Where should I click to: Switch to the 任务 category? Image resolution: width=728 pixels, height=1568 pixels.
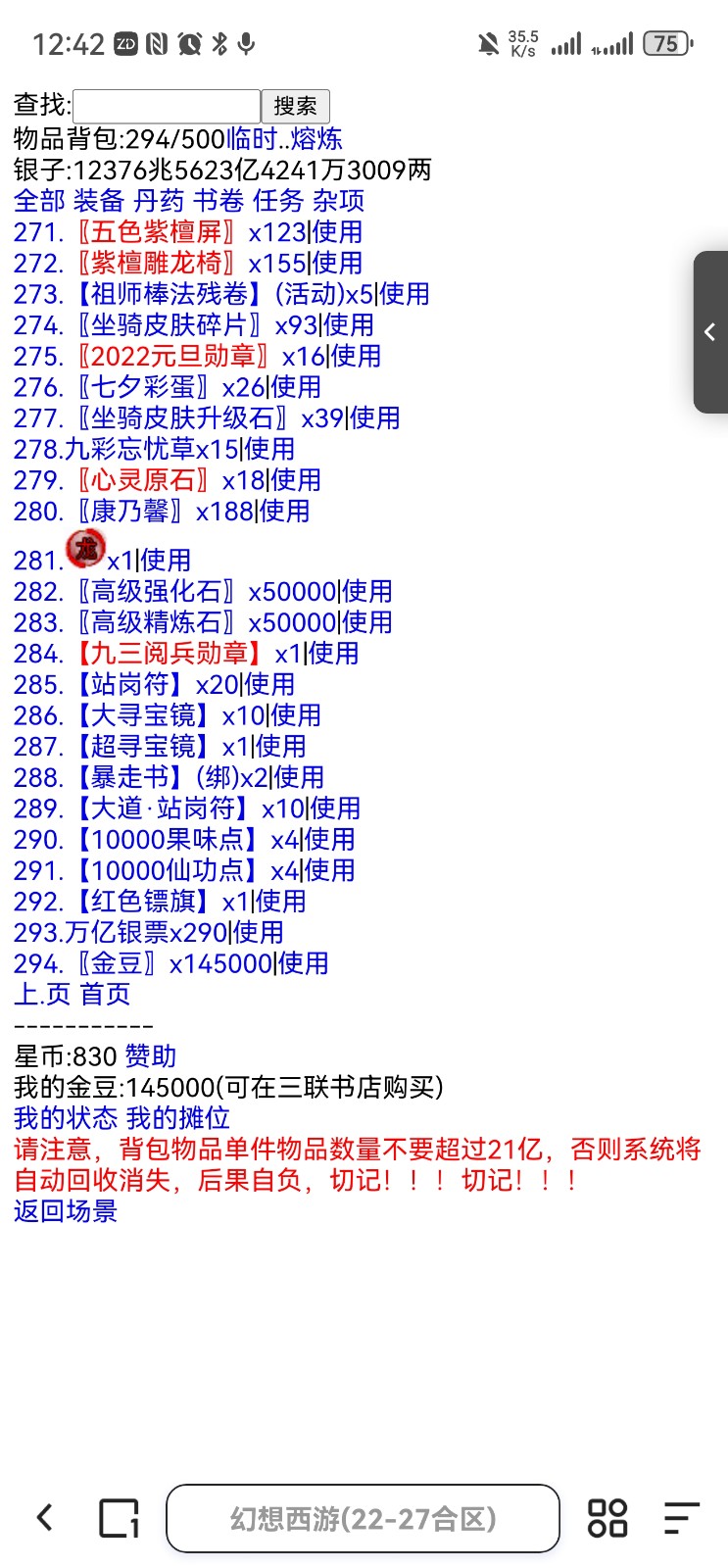(x=278, y=201)
